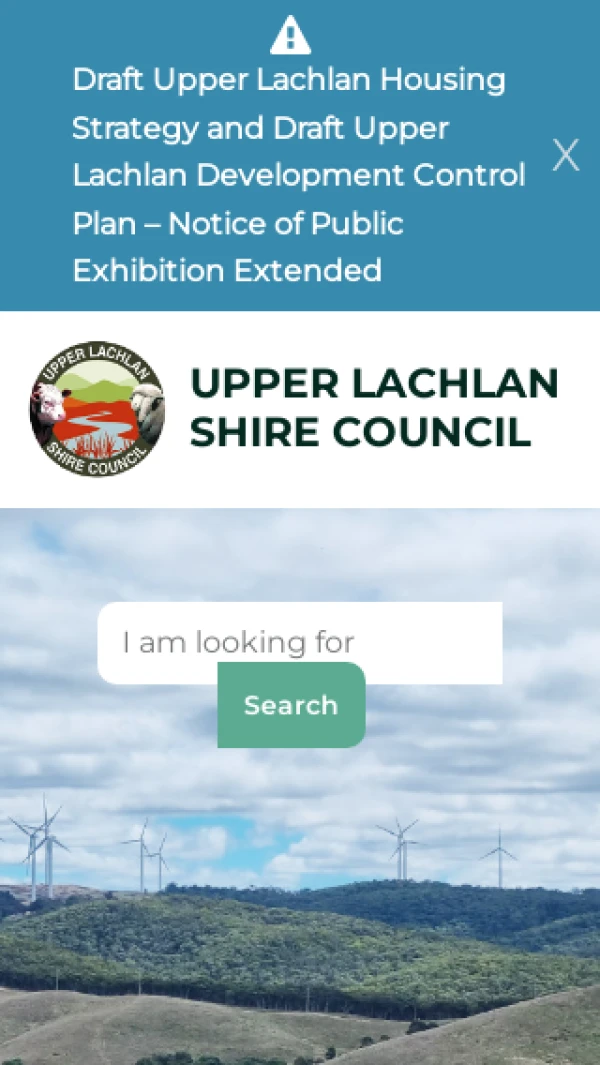The width and height of the screenshot is (600, 1065).
Task: Tap the 'I am looking for' search field
Action: click(x=299, y=642)
